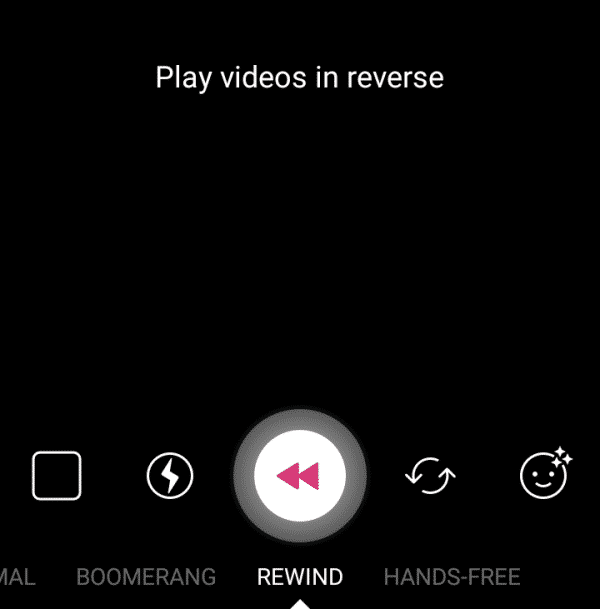Start recording with the rewind shutter button

coord(300,475)
